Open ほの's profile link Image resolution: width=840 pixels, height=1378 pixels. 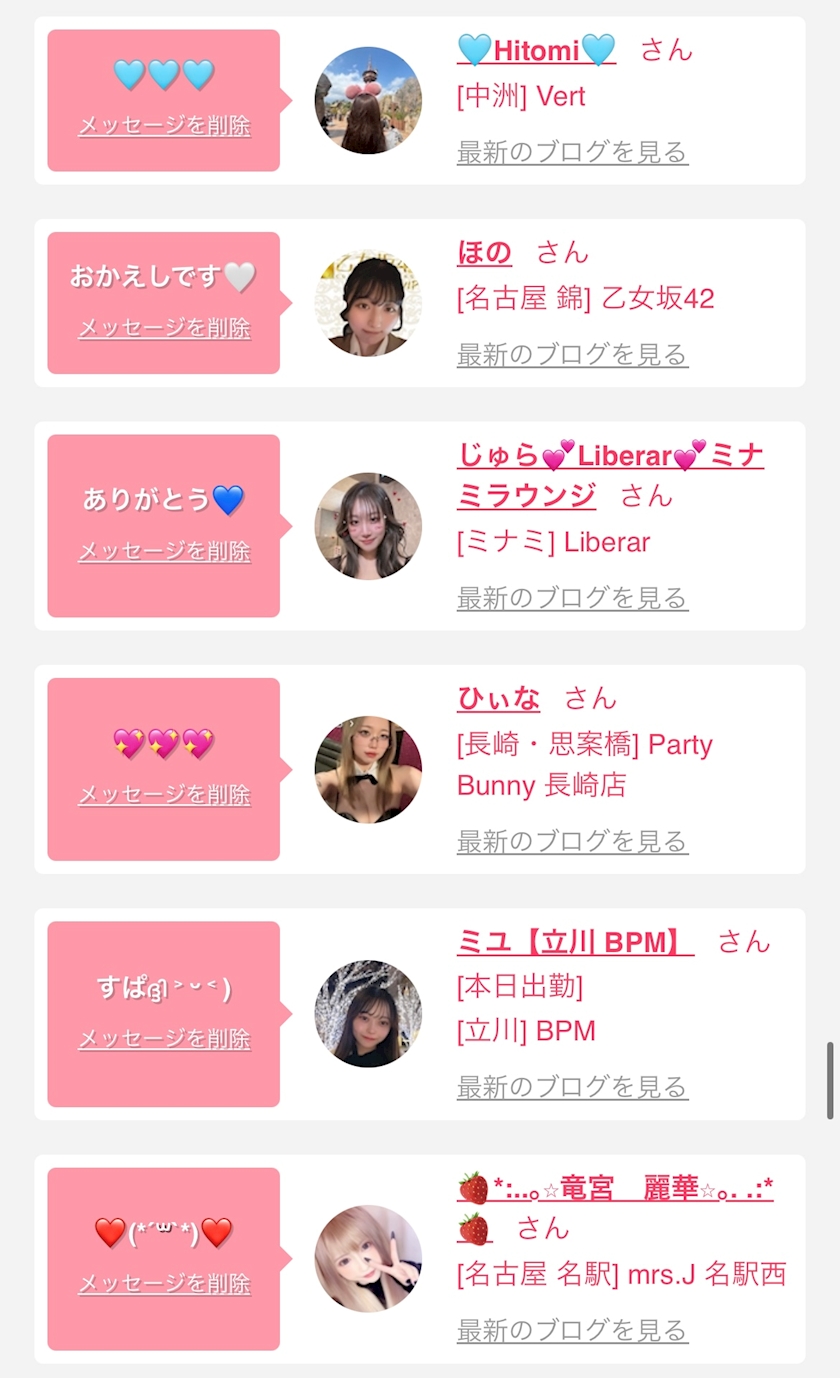pyautogui.click(x=484, y=253)
